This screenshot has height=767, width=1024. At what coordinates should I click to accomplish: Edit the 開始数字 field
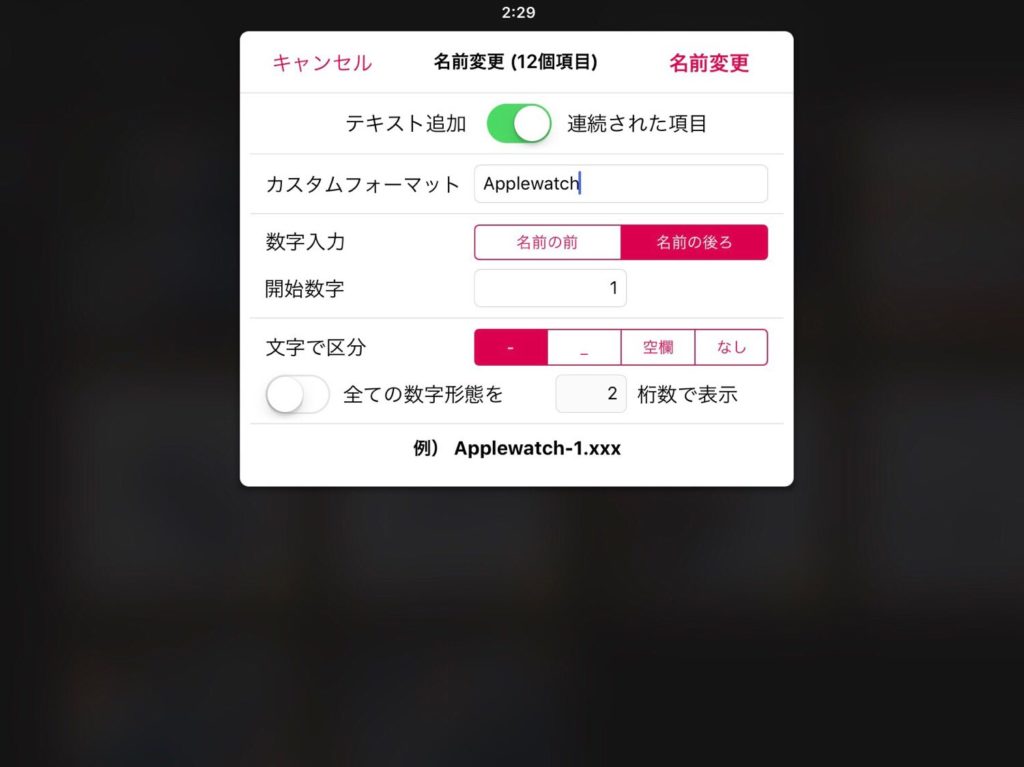tap(550, 288)
